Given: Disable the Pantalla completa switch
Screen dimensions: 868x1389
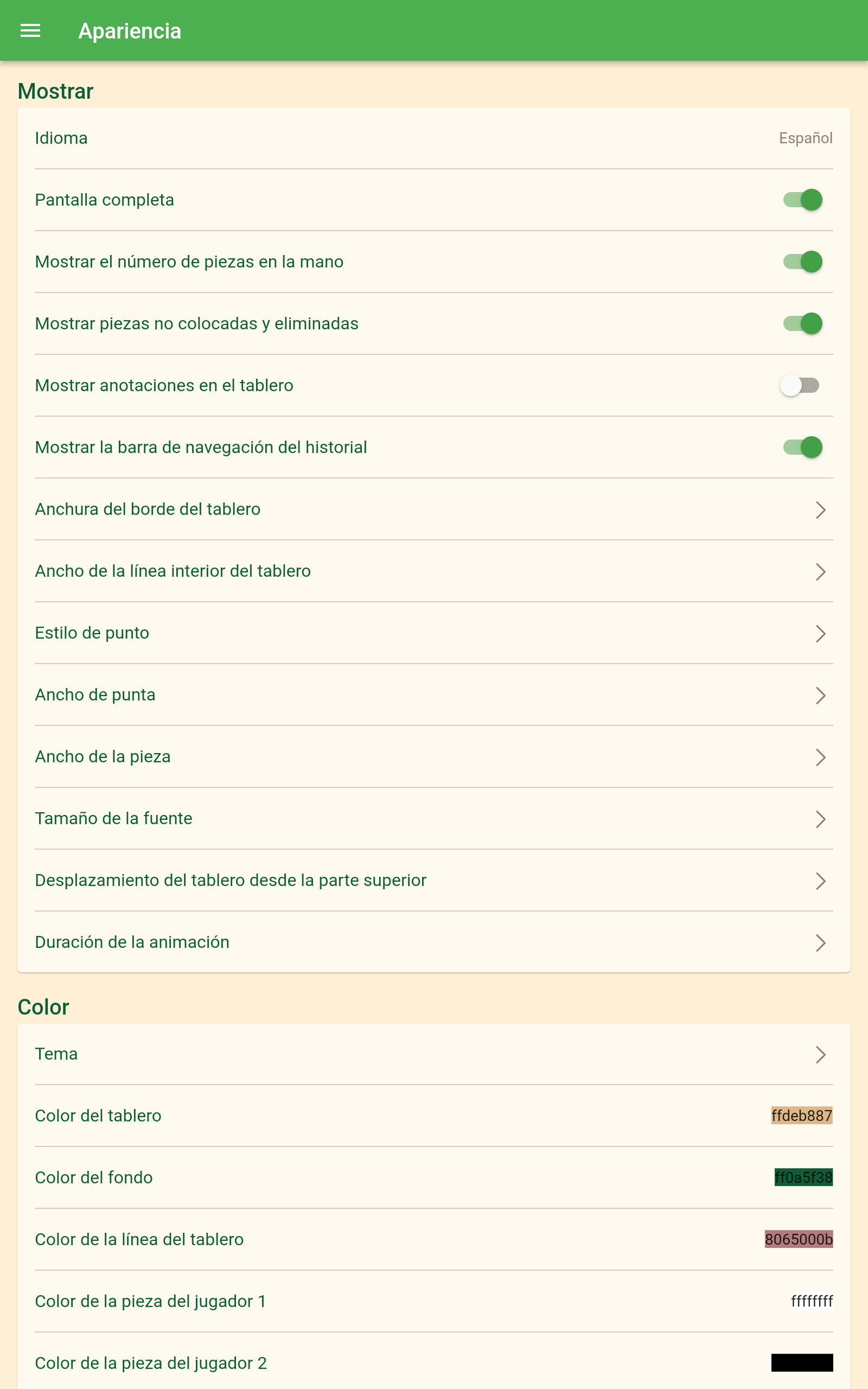Looking at the screenshot, I should coord(802,200).
